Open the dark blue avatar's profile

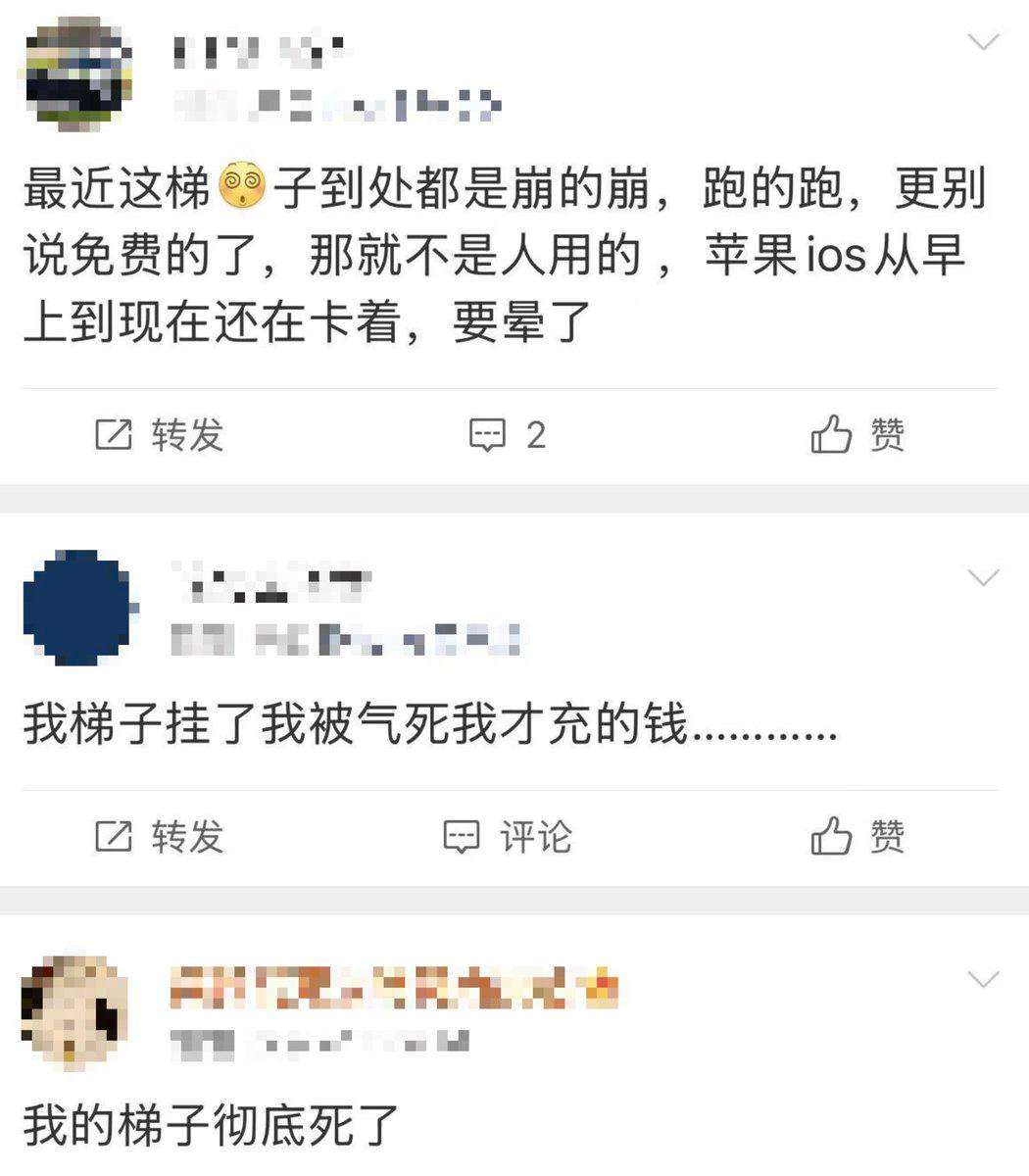[x=76, y=608]
